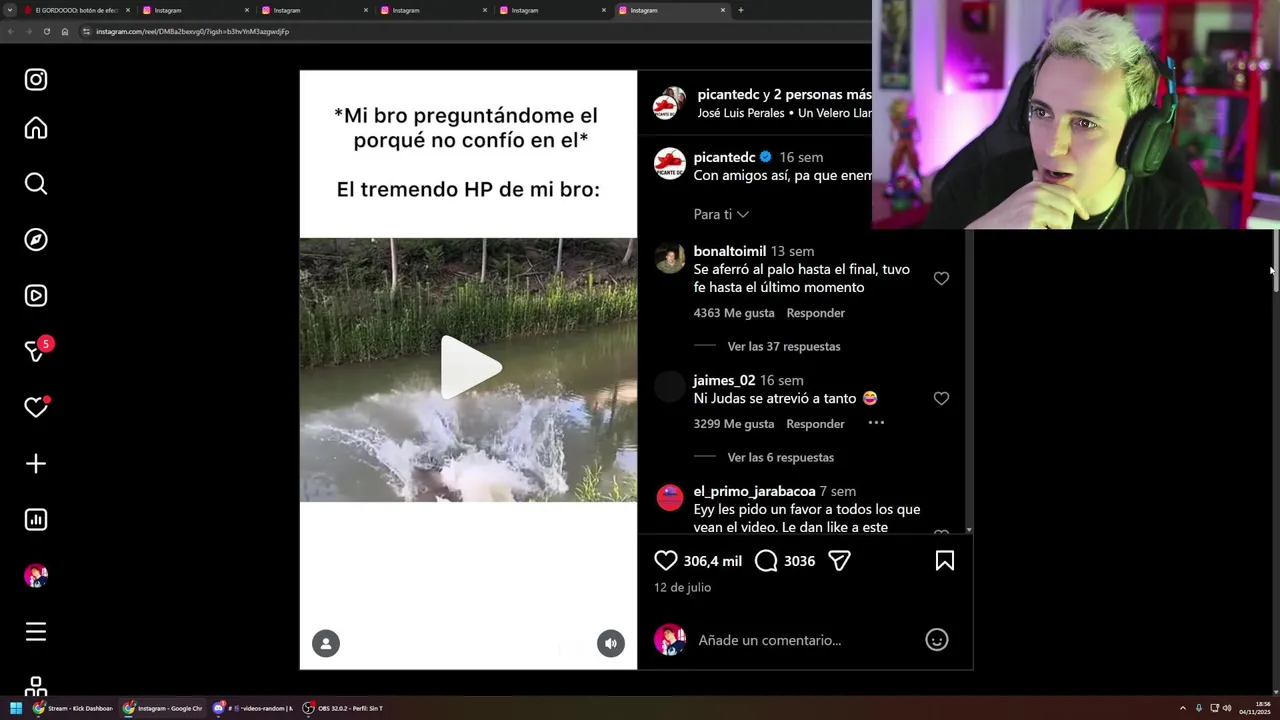Expand the 'Para ti' comment sort dropdown
1280x720 pixels.
[x=721, y=214]
